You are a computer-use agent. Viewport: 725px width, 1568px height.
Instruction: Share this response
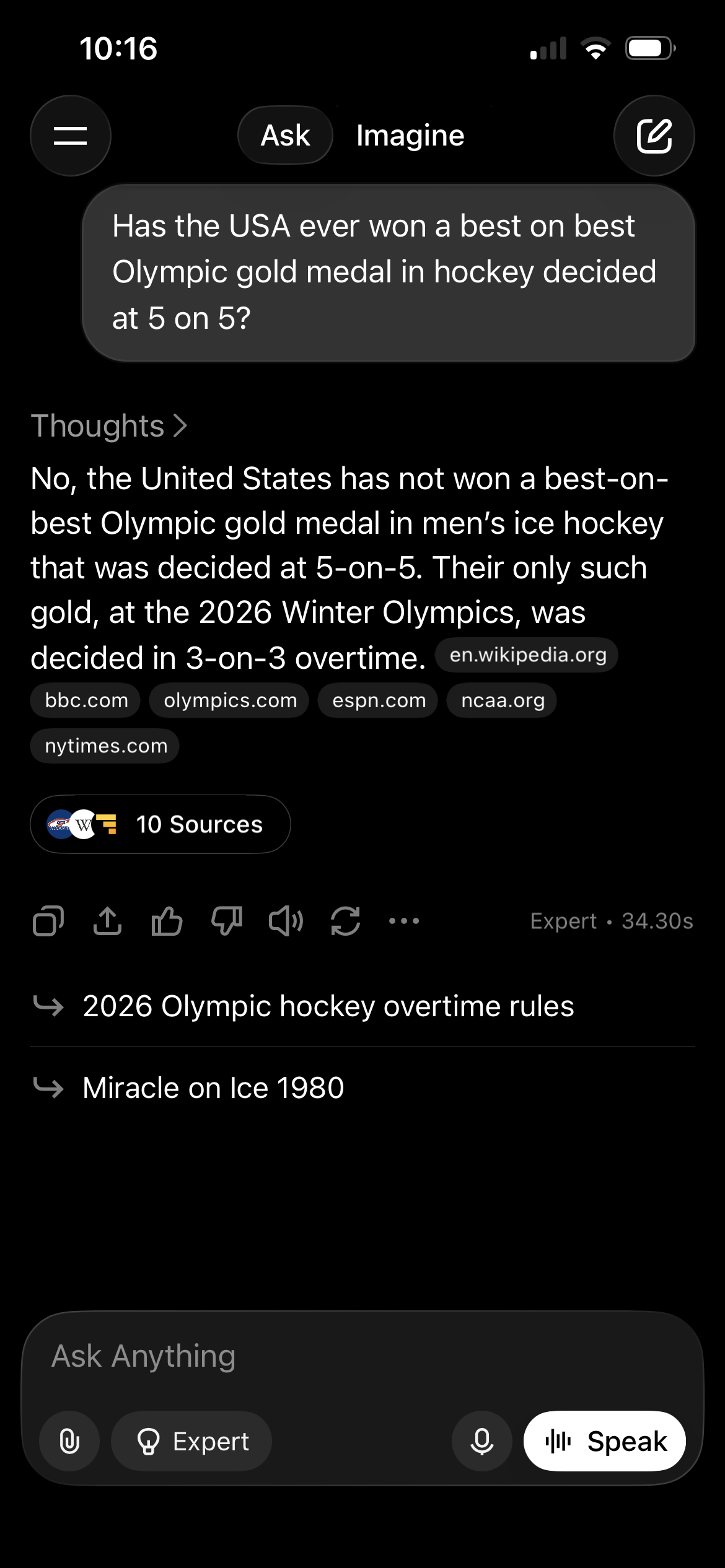click(107, 921)
